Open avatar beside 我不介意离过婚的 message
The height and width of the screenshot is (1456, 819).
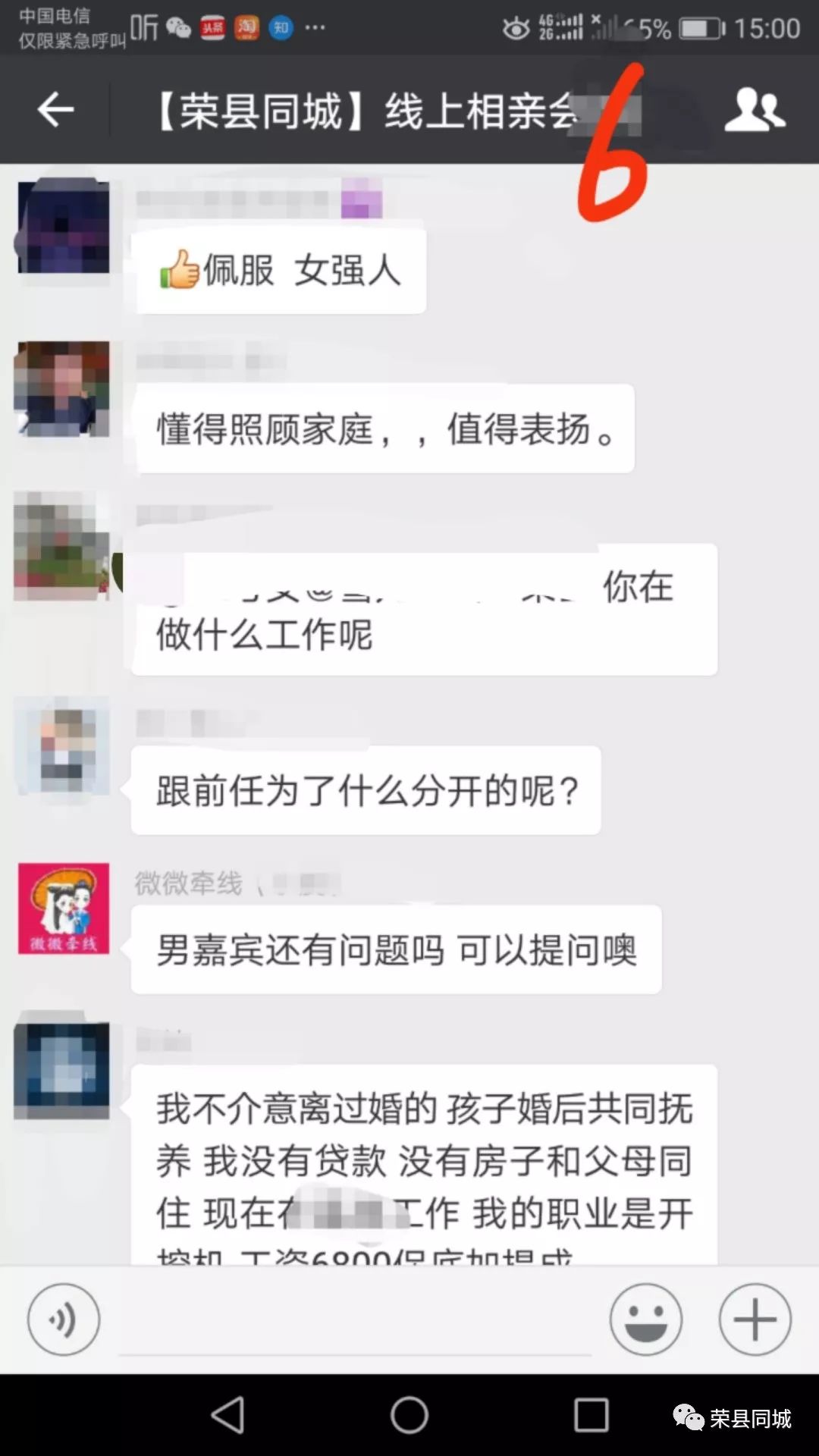tap(64, 1070)
